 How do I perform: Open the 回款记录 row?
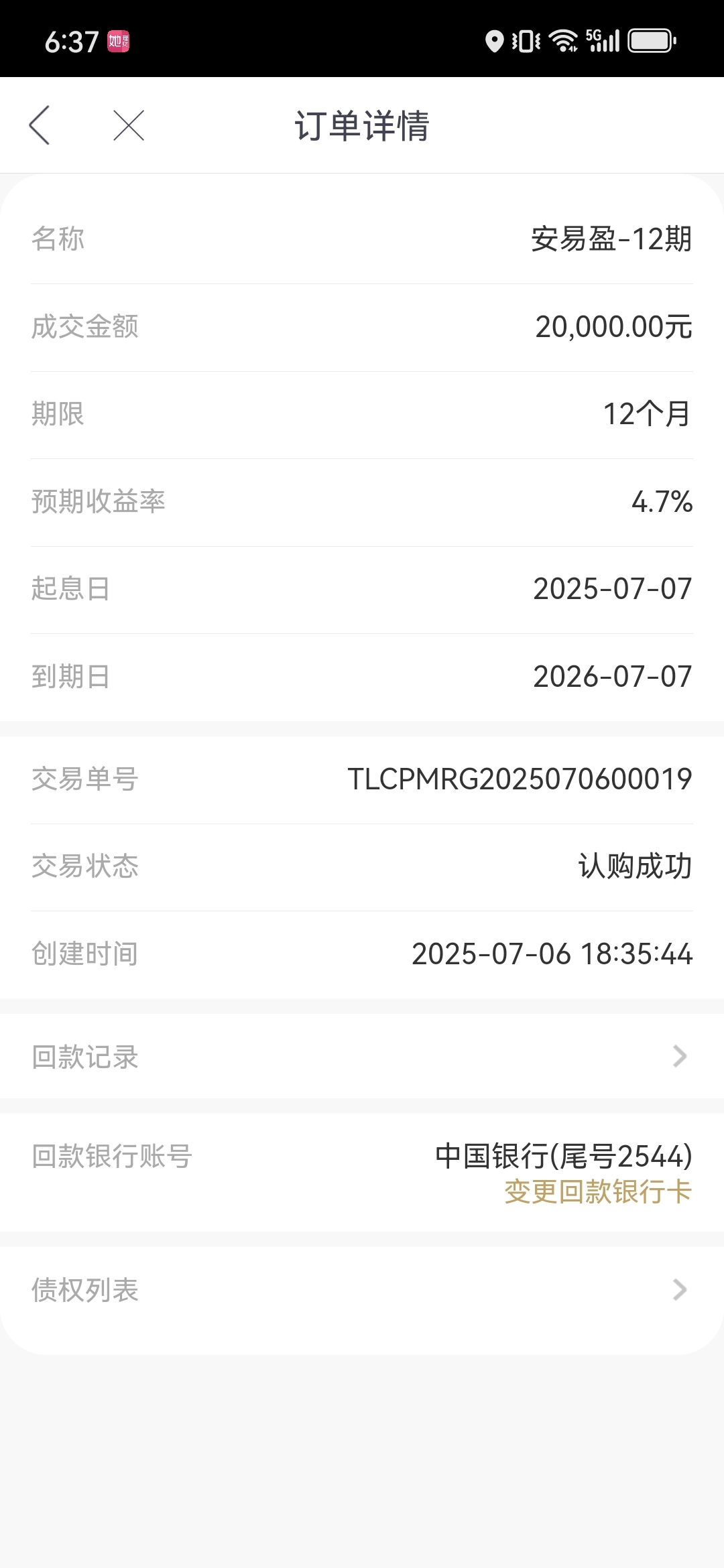pyautogui.click(x=362, y=1057)
